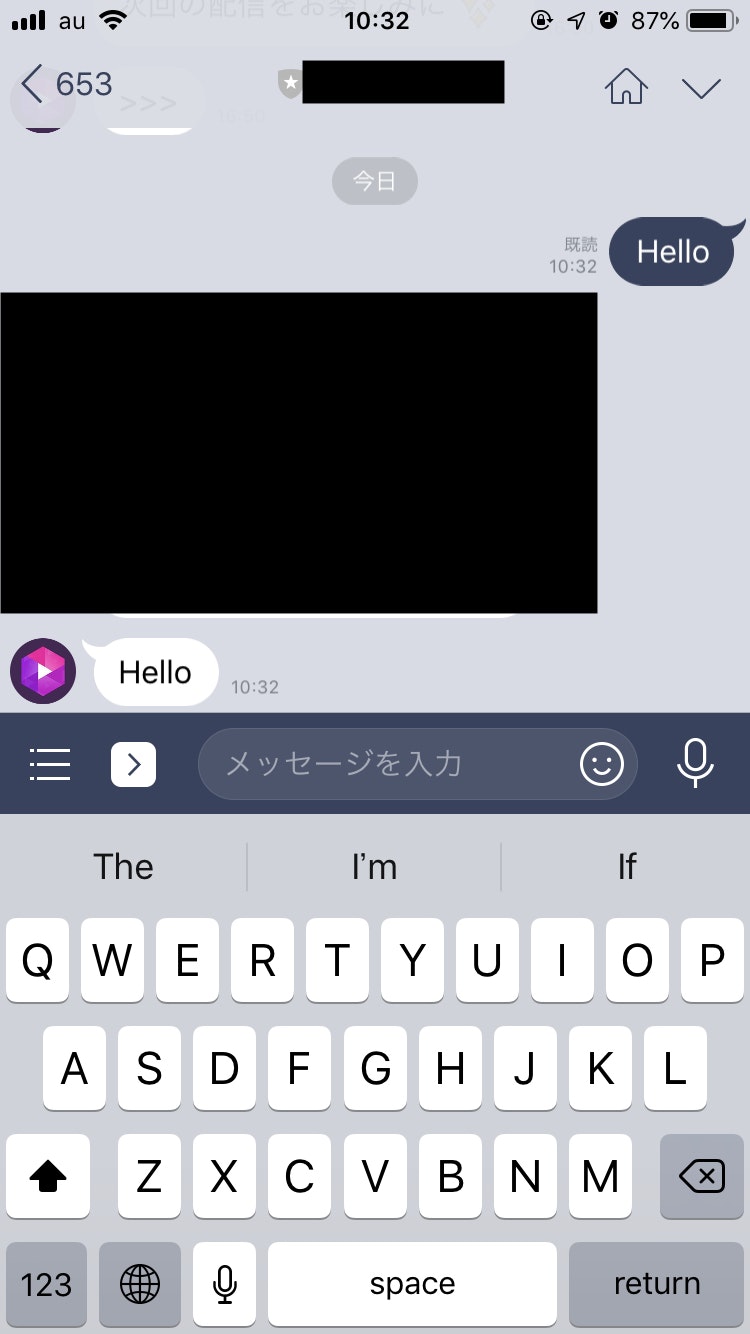Switch keyboard language with globe key
This screenshot has height=1334, width=750.
tap(140, 1284)
